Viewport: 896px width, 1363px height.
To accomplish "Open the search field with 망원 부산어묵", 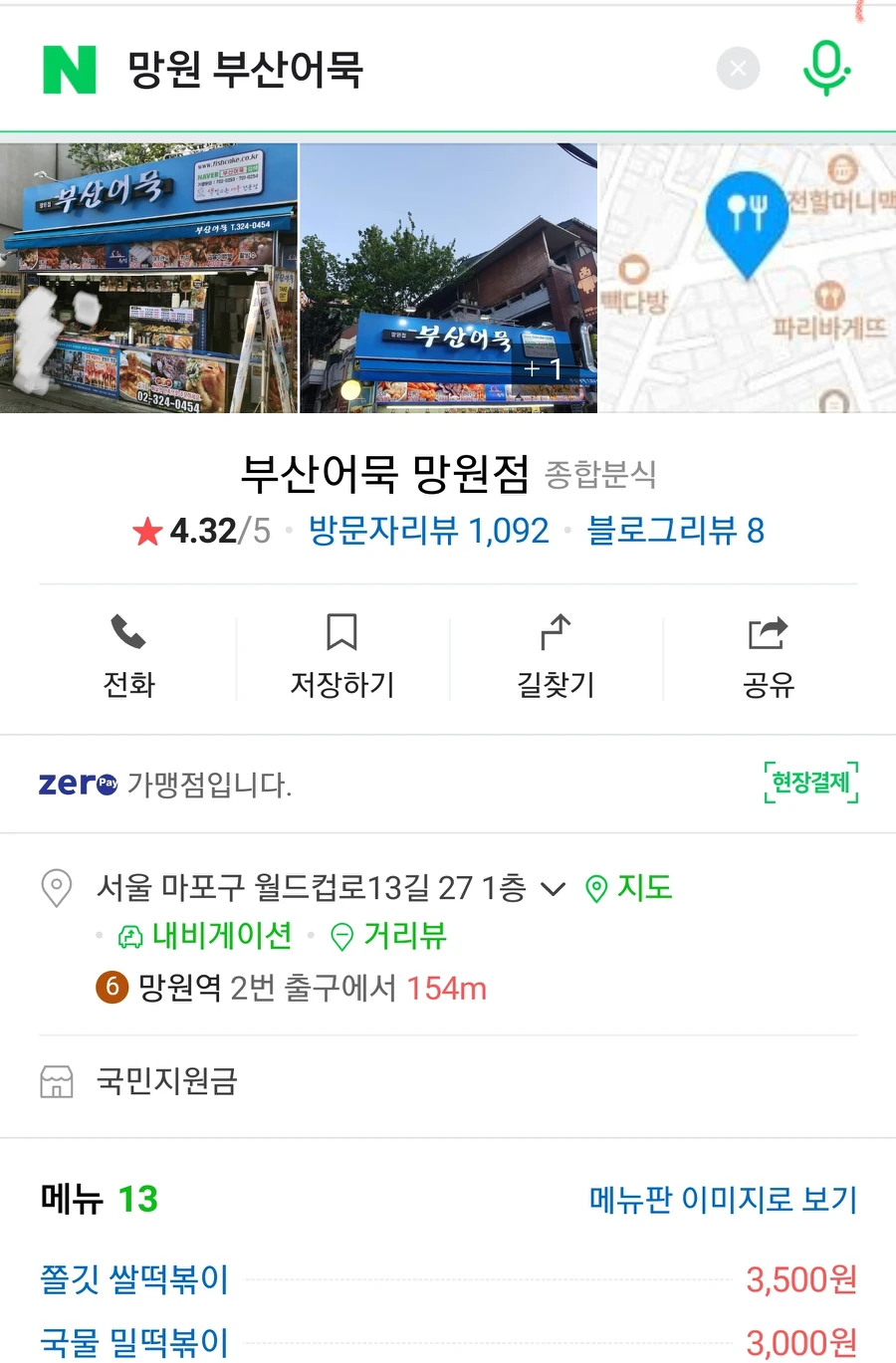I will [398, 70].
